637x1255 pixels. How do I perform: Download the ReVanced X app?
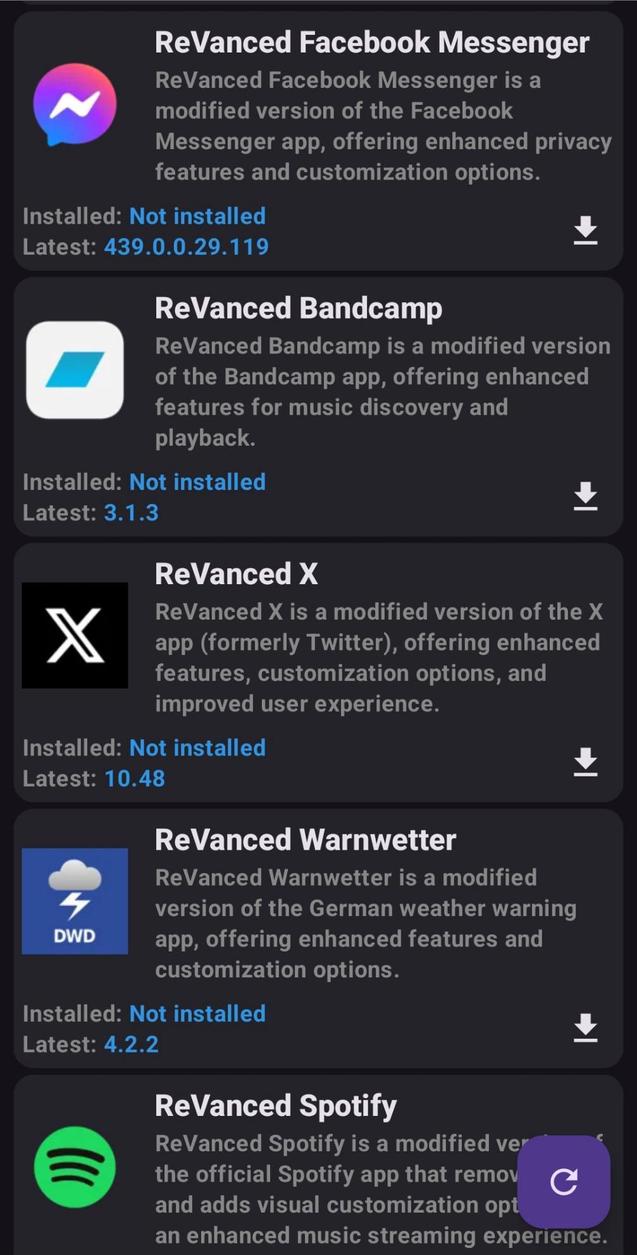585,763
